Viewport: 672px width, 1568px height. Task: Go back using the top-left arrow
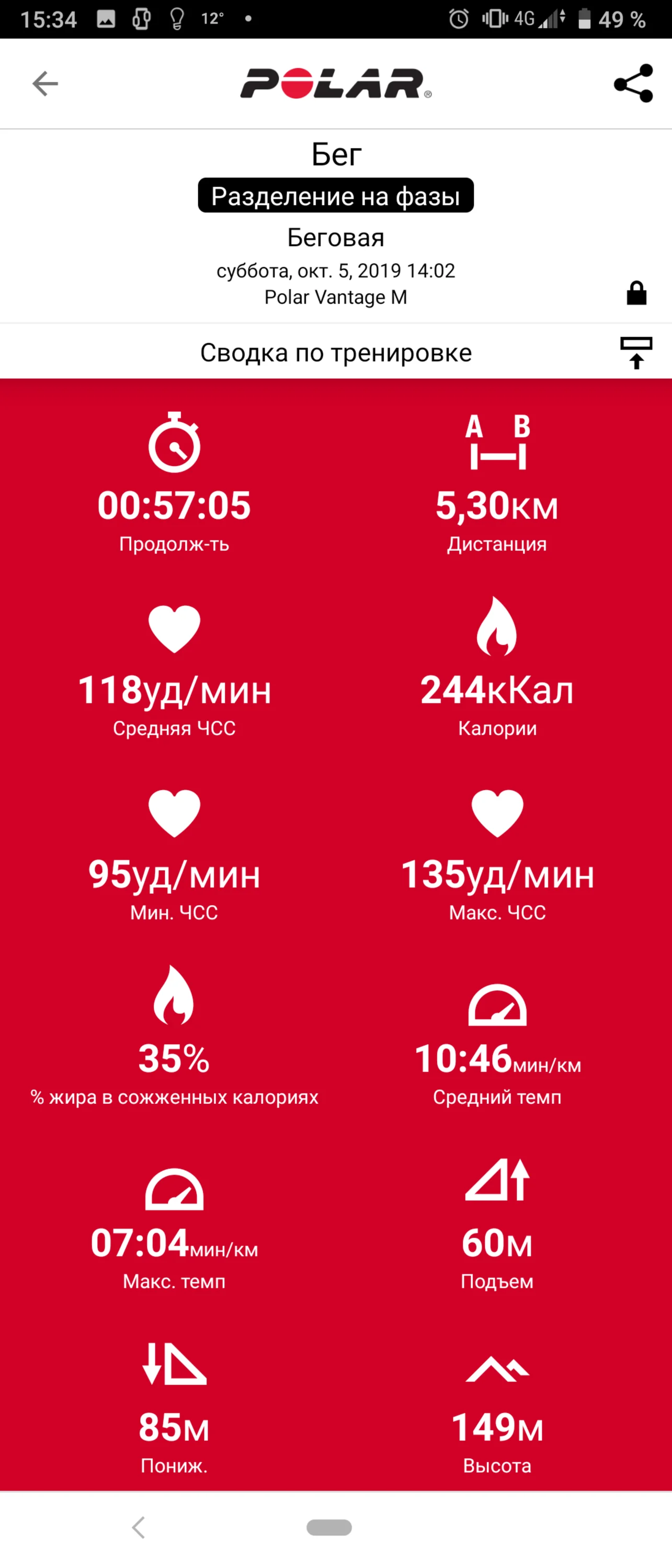[x=45, y=84]
